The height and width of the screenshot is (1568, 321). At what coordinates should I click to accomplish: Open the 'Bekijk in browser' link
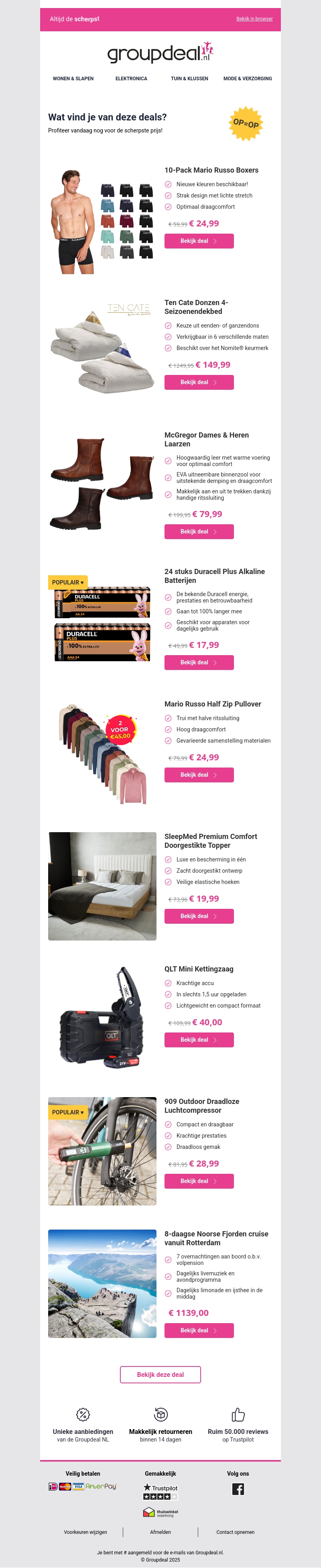254,19
